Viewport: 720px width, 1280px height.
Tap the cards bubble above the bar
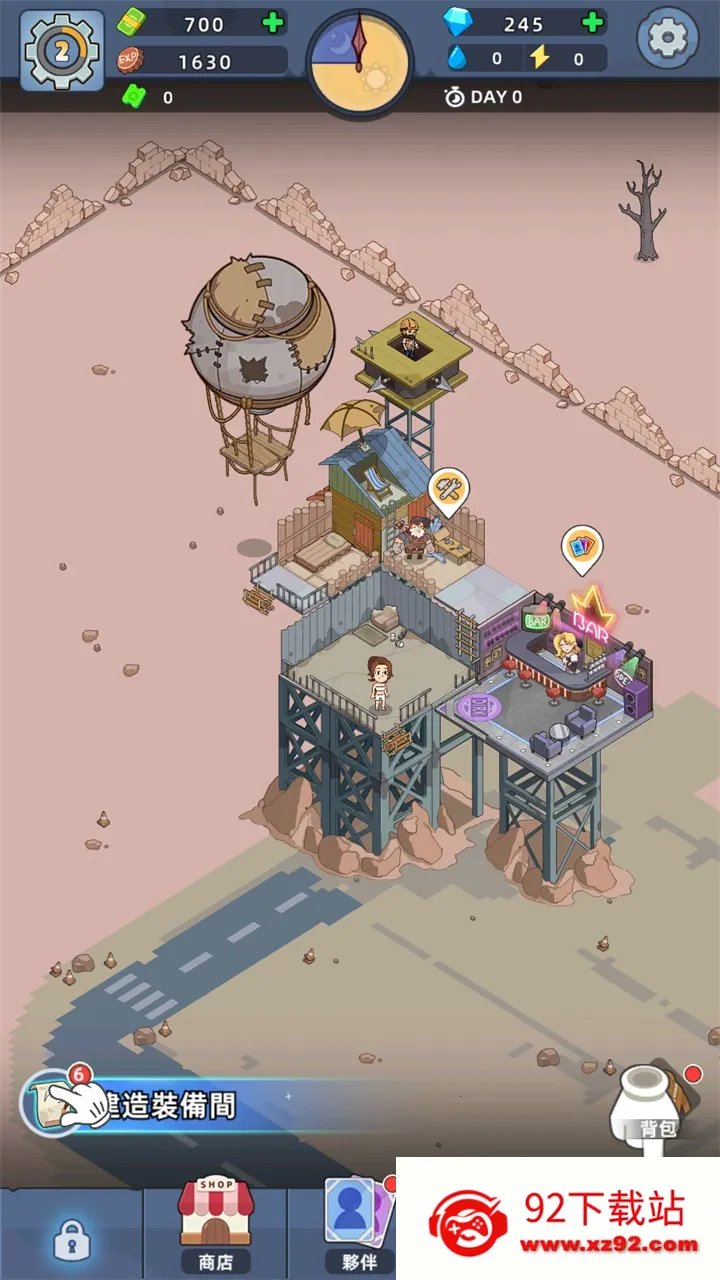pos(581,548)
